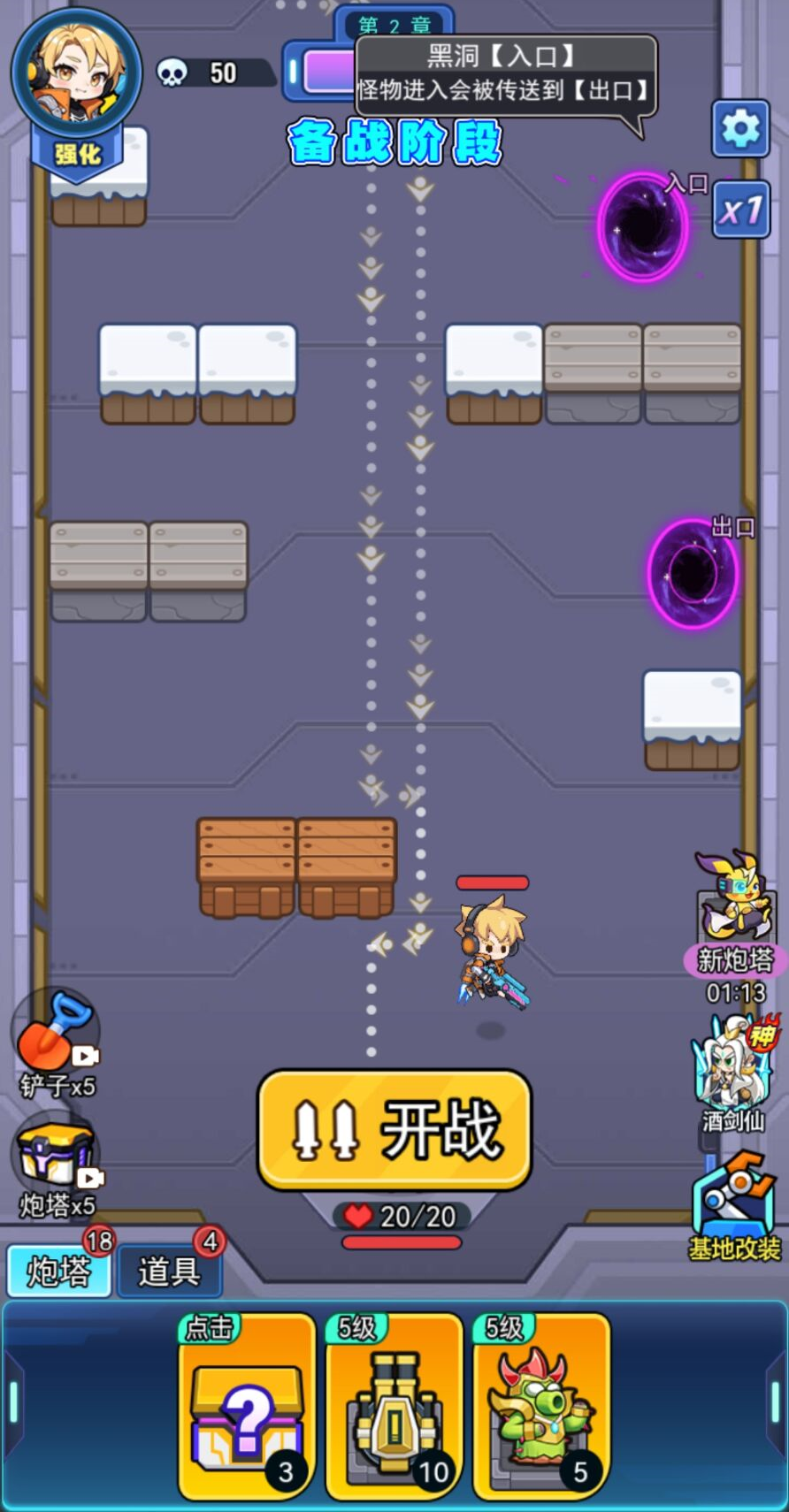Tap the 入口 black hole entrance
The image size is (789, 1512).
coord(643,227)
